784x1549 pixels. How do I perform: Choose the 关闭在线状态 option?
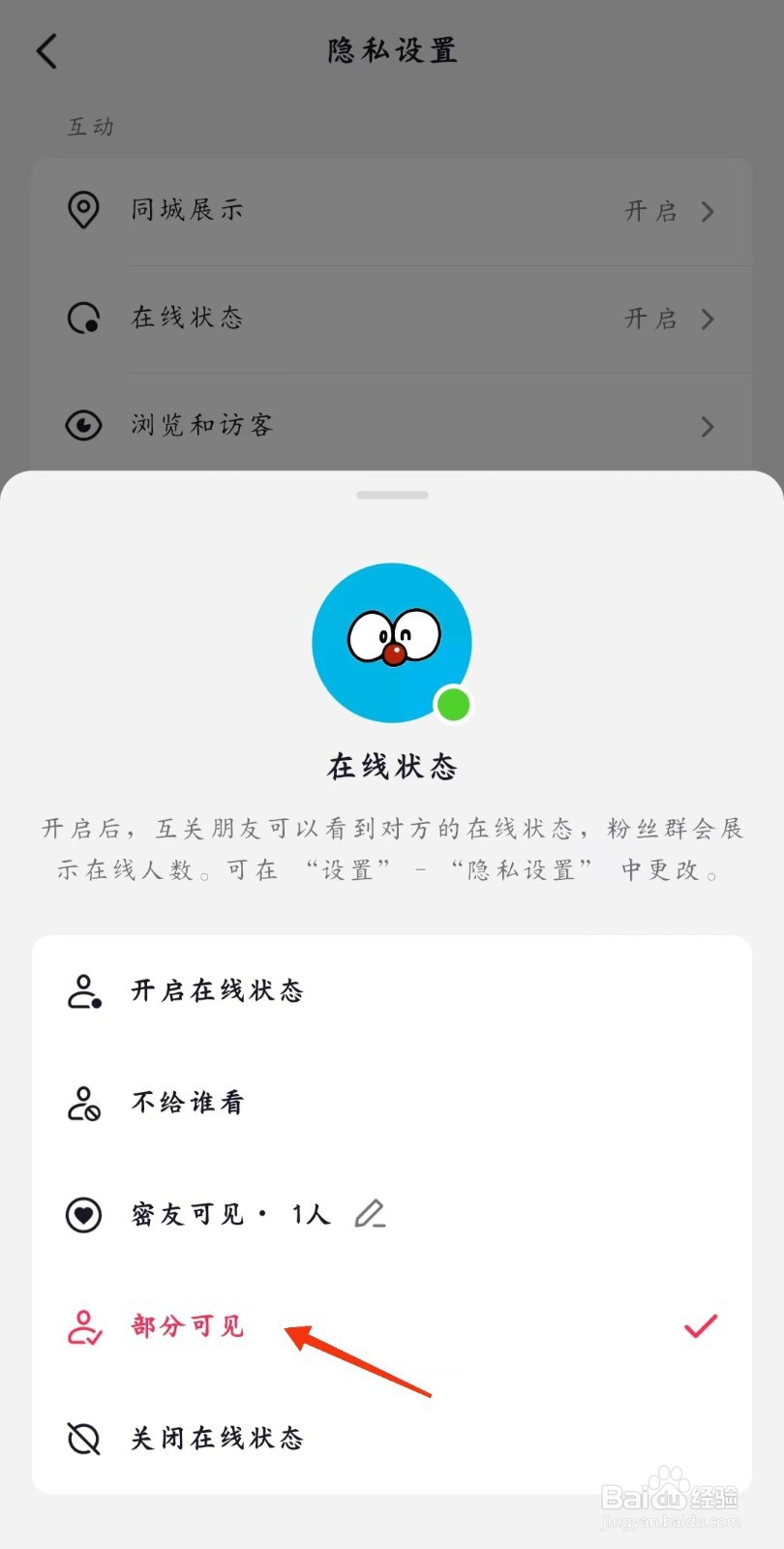click(x=217, y=1439)
